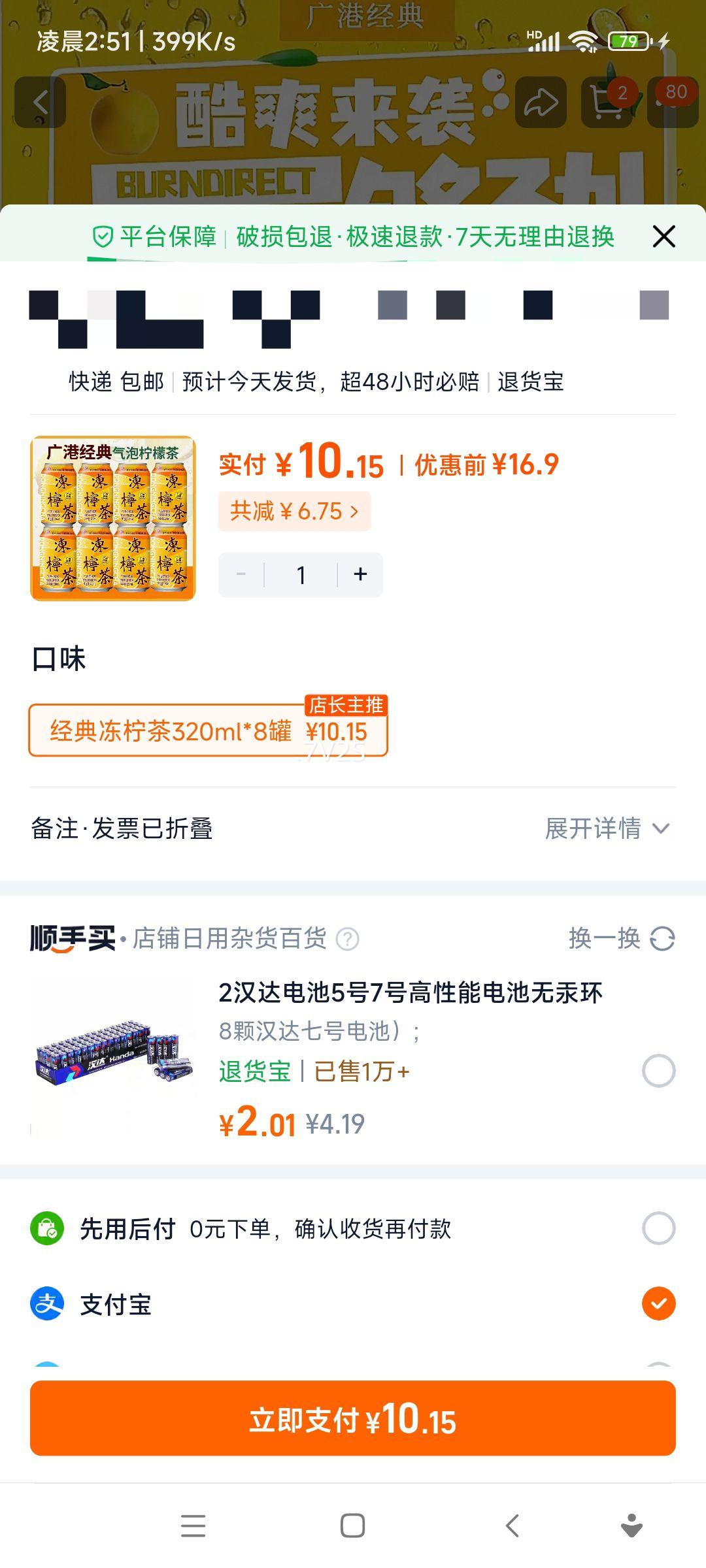Open the shopping cart showing 2 items
The image size is (706, 1568).
pos(605,103)
